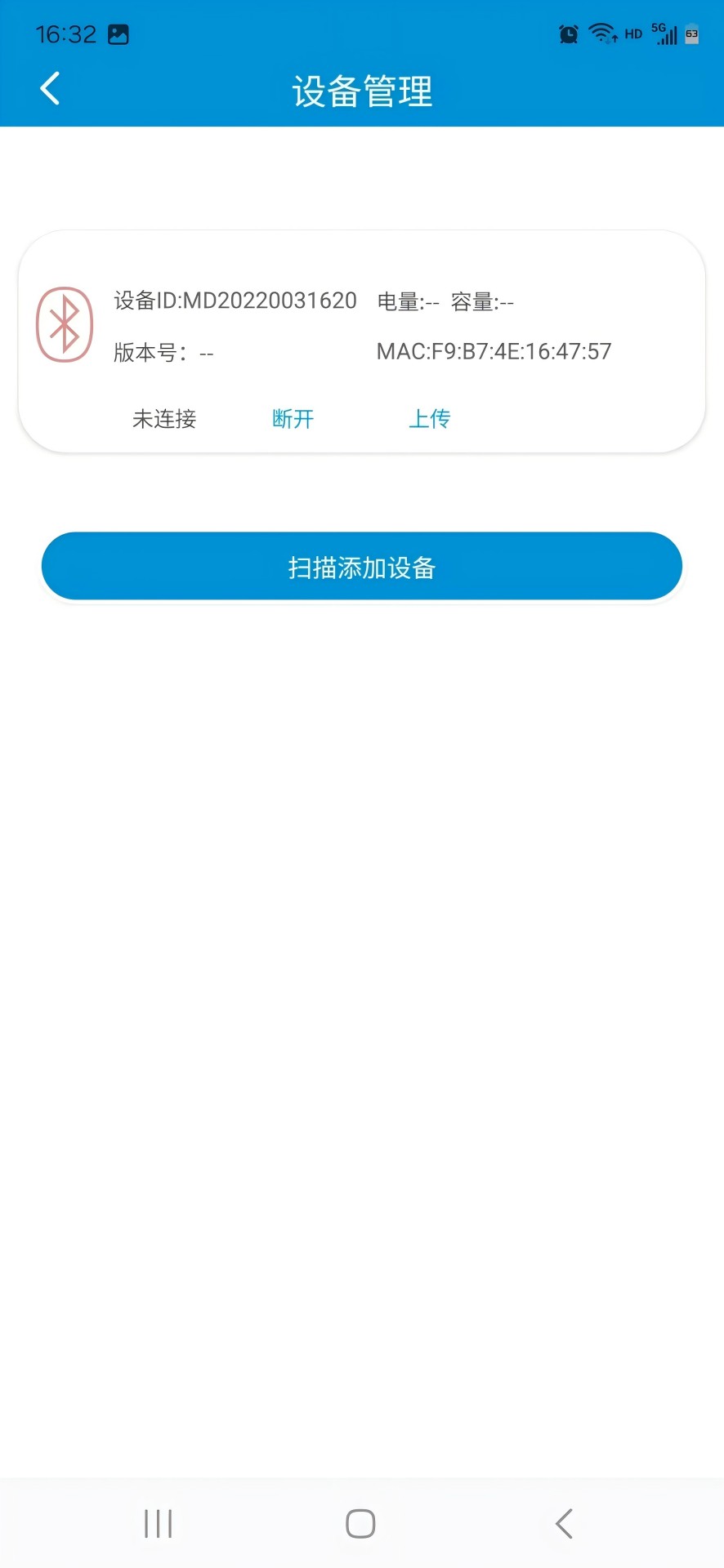Tap 未连接 connection status label
Screen dimensions: 724x1568
click(163, 418)
